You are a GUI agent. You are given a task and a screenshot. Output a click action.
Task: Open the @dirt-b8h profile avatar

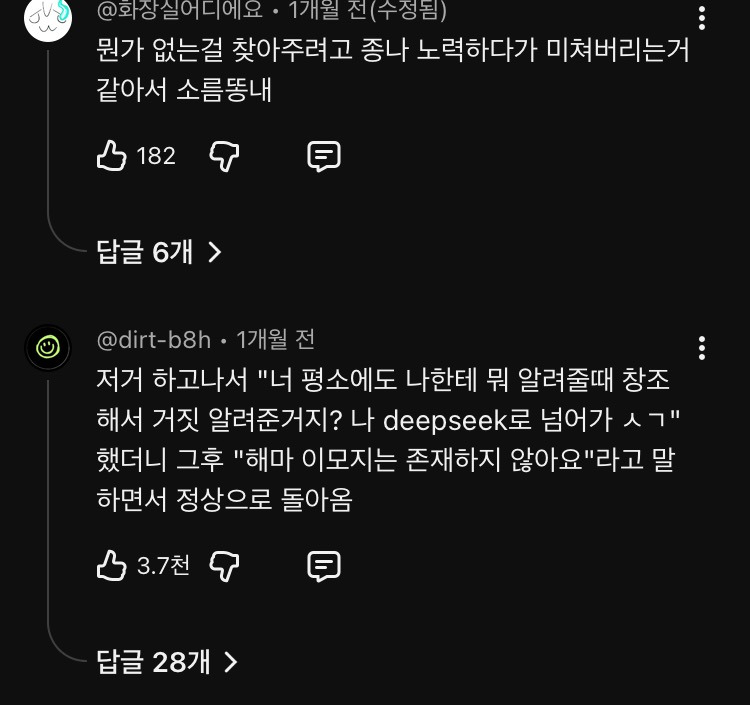tap(48, 348)
